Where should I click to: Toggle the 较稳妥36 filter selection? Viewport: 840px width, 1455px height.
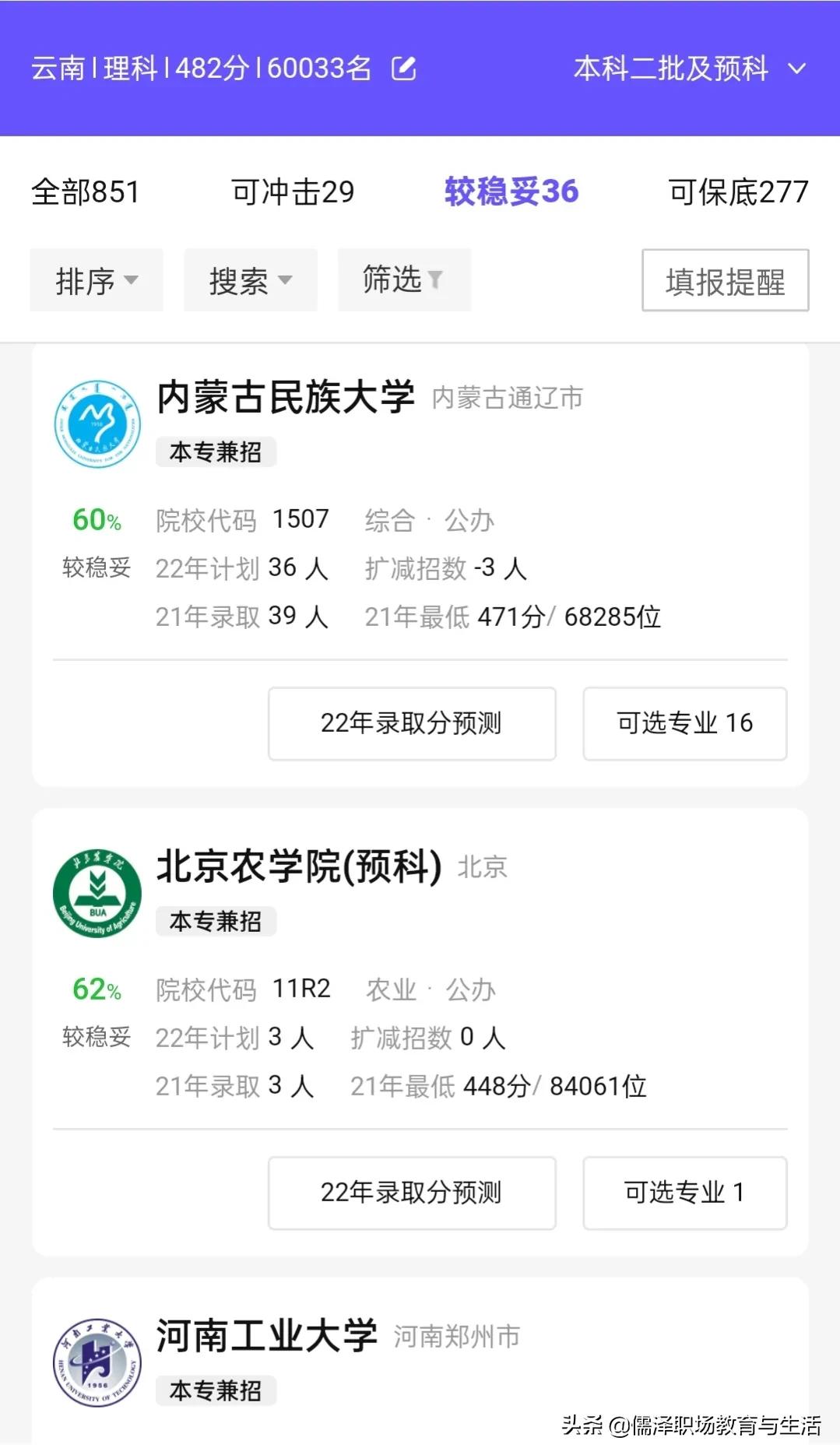pos(511,191)
